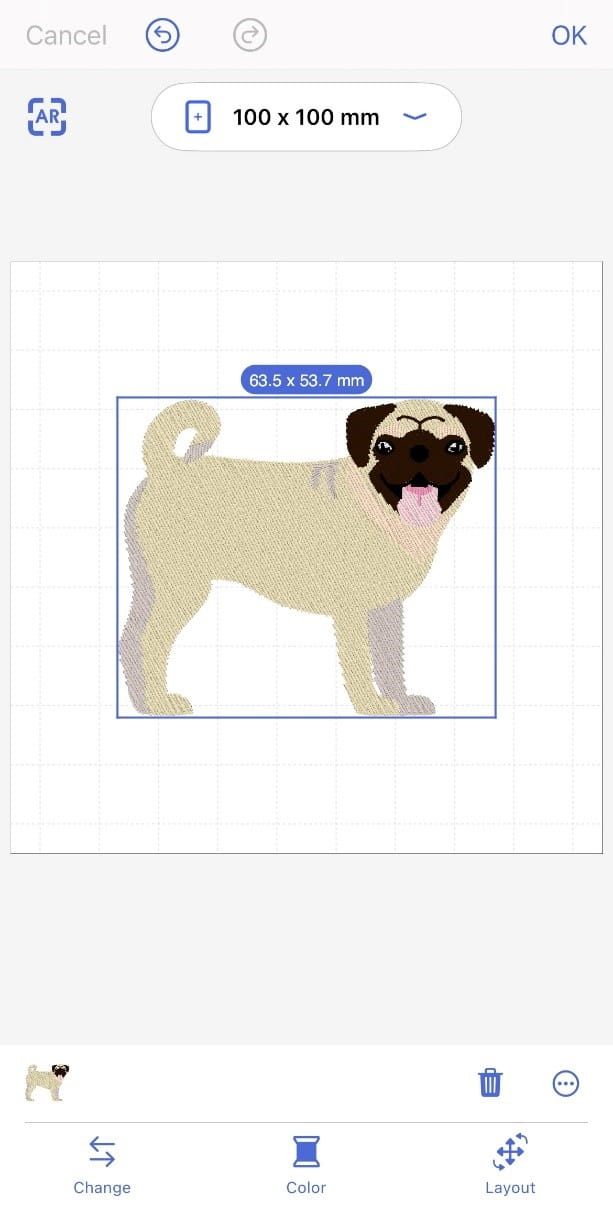Screen dimensions: 613x1225
Task: Open the Layout tools
Action: point(510,1165)
